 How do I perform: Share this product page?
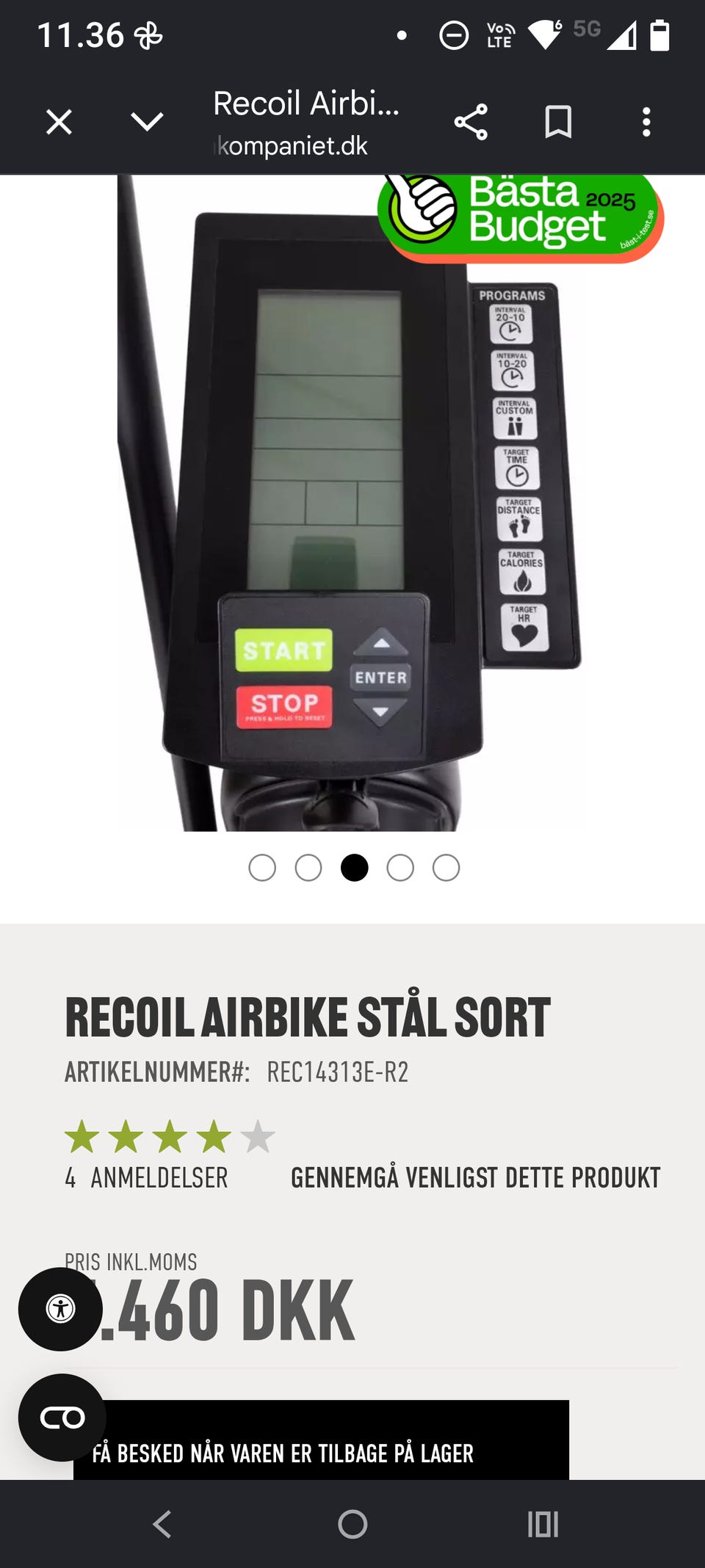click(x=471, y=122)
